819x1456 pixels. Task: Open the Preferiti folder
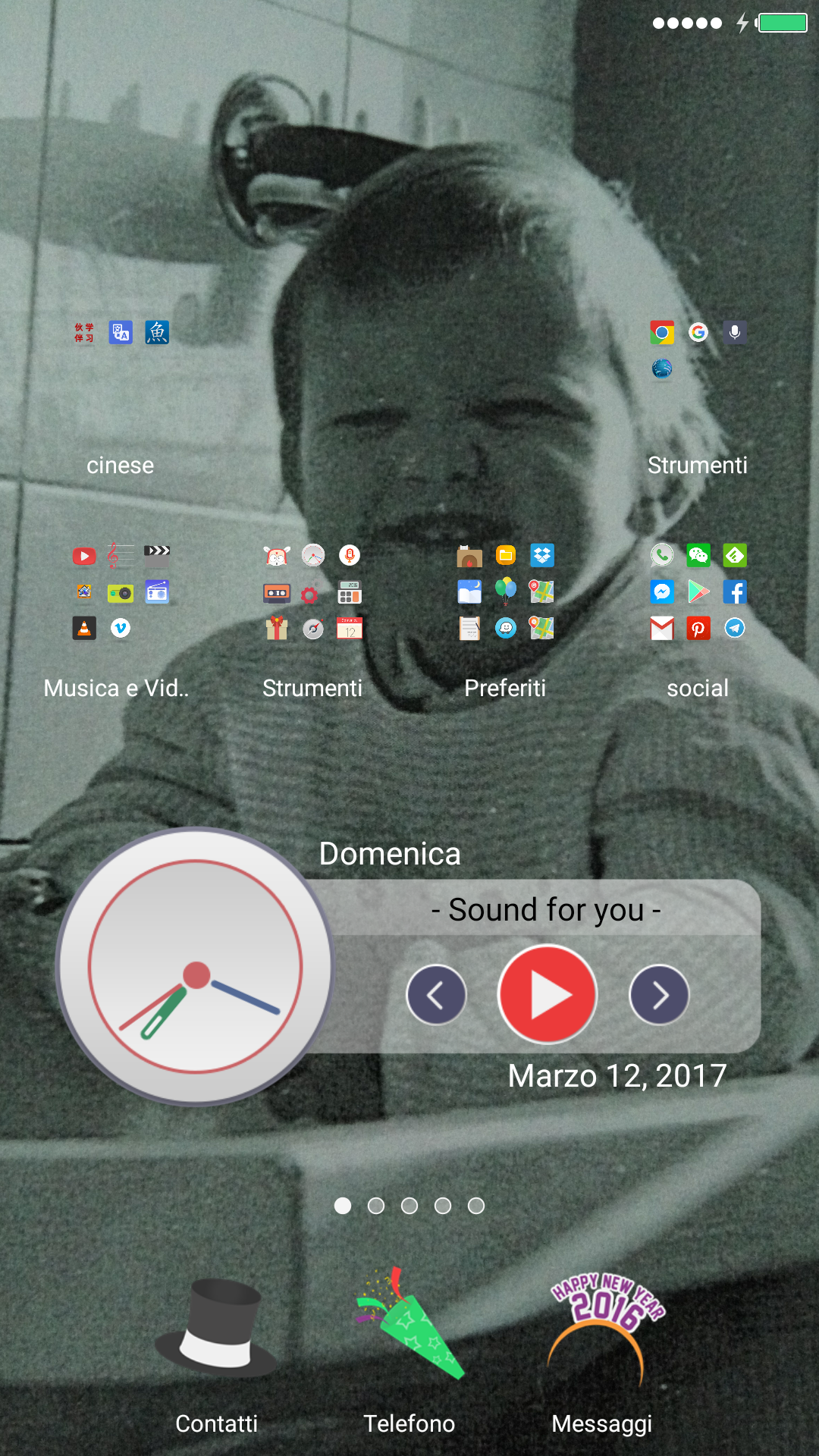pos(505,592)
